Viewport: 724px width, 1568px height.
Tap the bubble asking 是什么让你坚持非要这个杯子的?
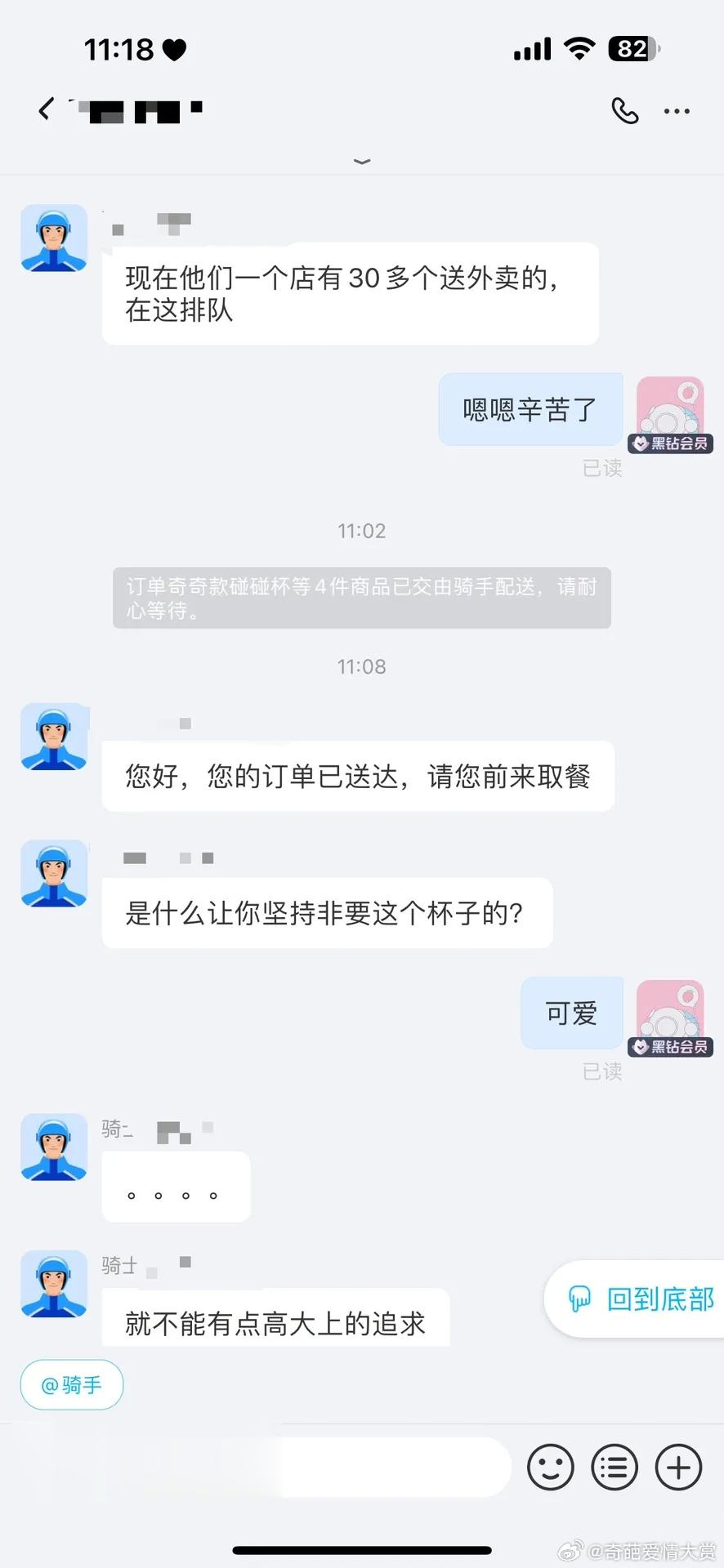(326, 914)
